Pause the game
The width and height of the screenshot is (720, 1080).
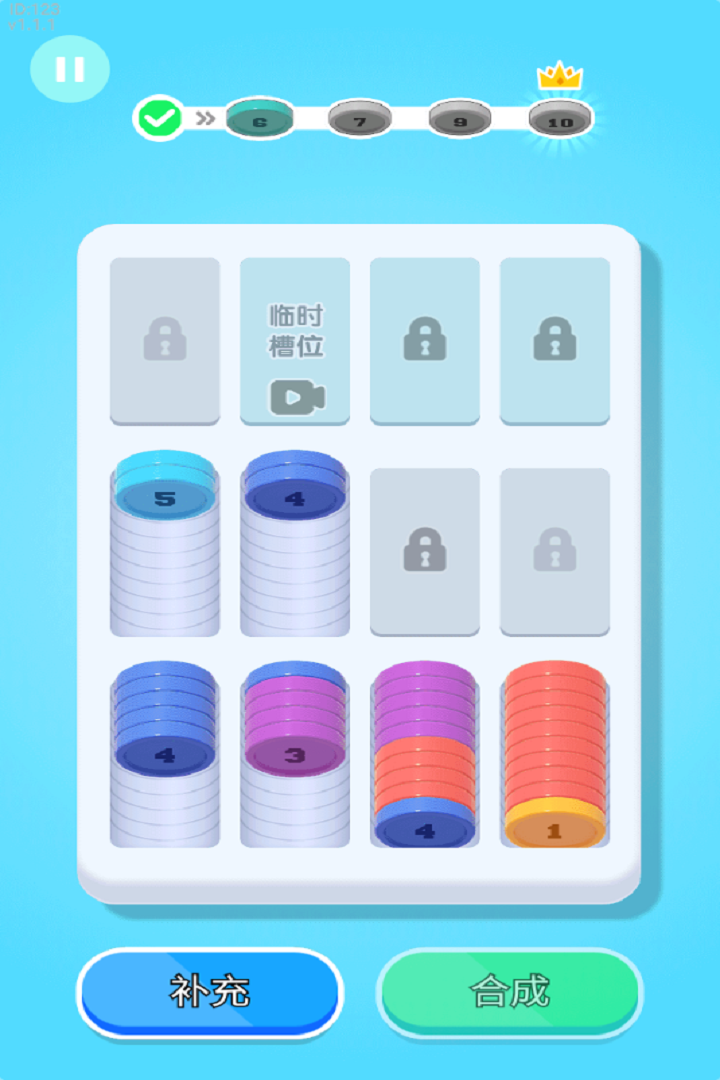(x=69, y=69)
